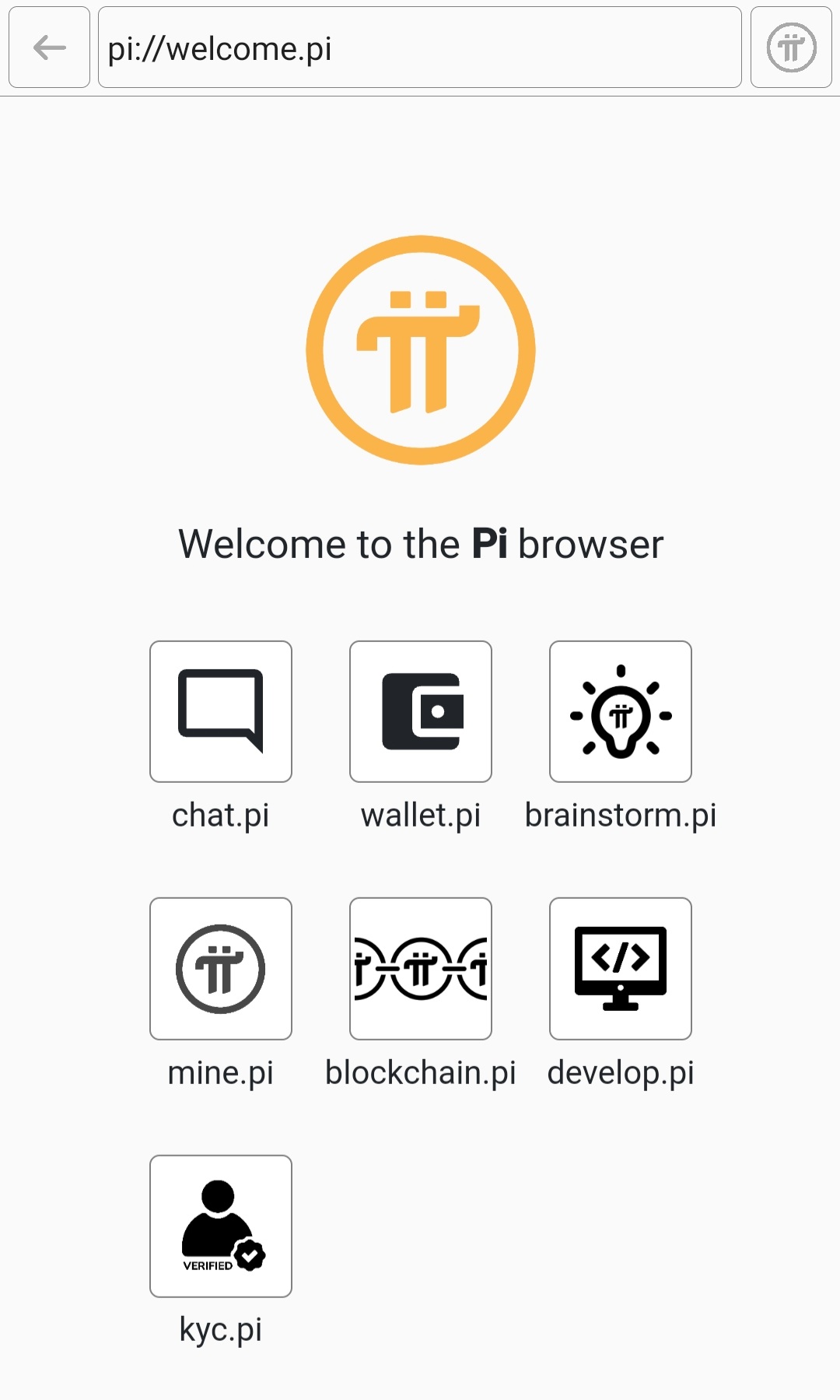Image resolution: width=840 pixels, height=1400 pixels.
Task: Open blockchain.pi via the chain-link icon
Action: 420,968
